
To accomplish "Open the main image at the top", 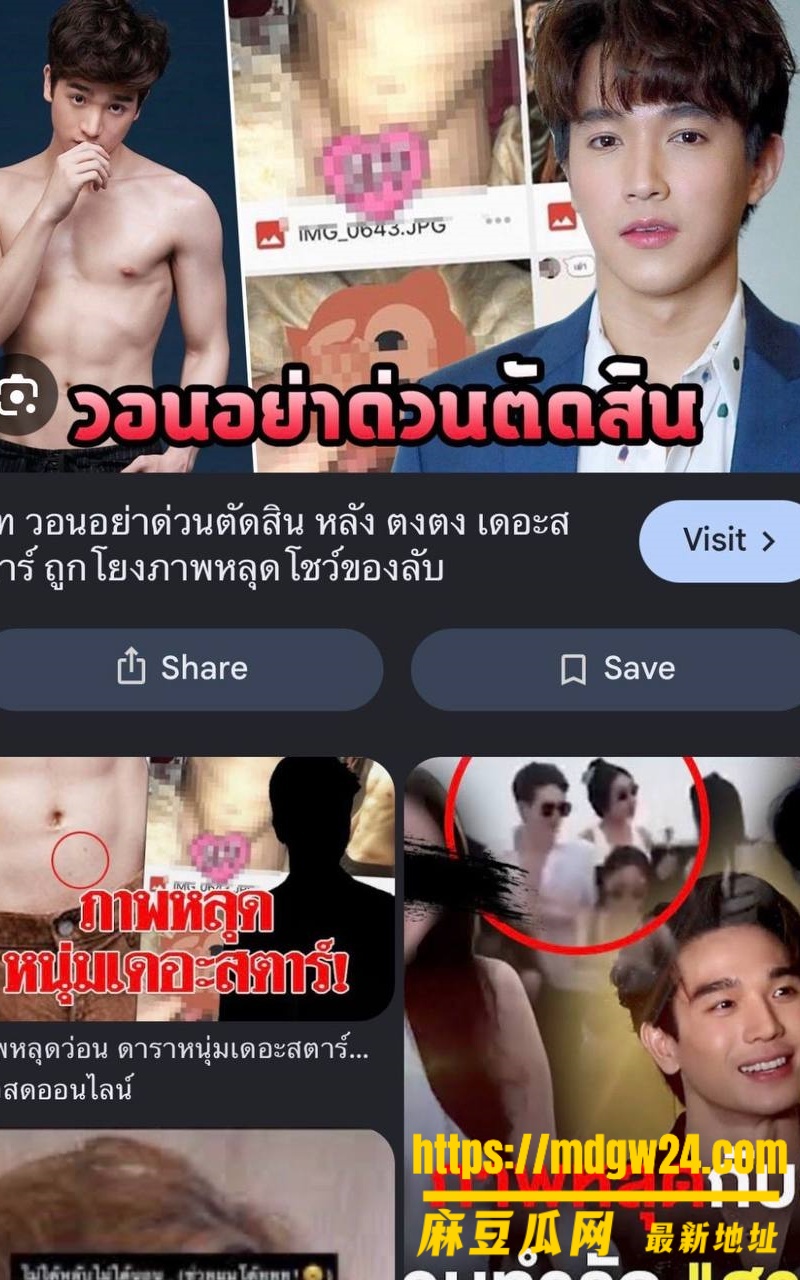I will point(400,236).
